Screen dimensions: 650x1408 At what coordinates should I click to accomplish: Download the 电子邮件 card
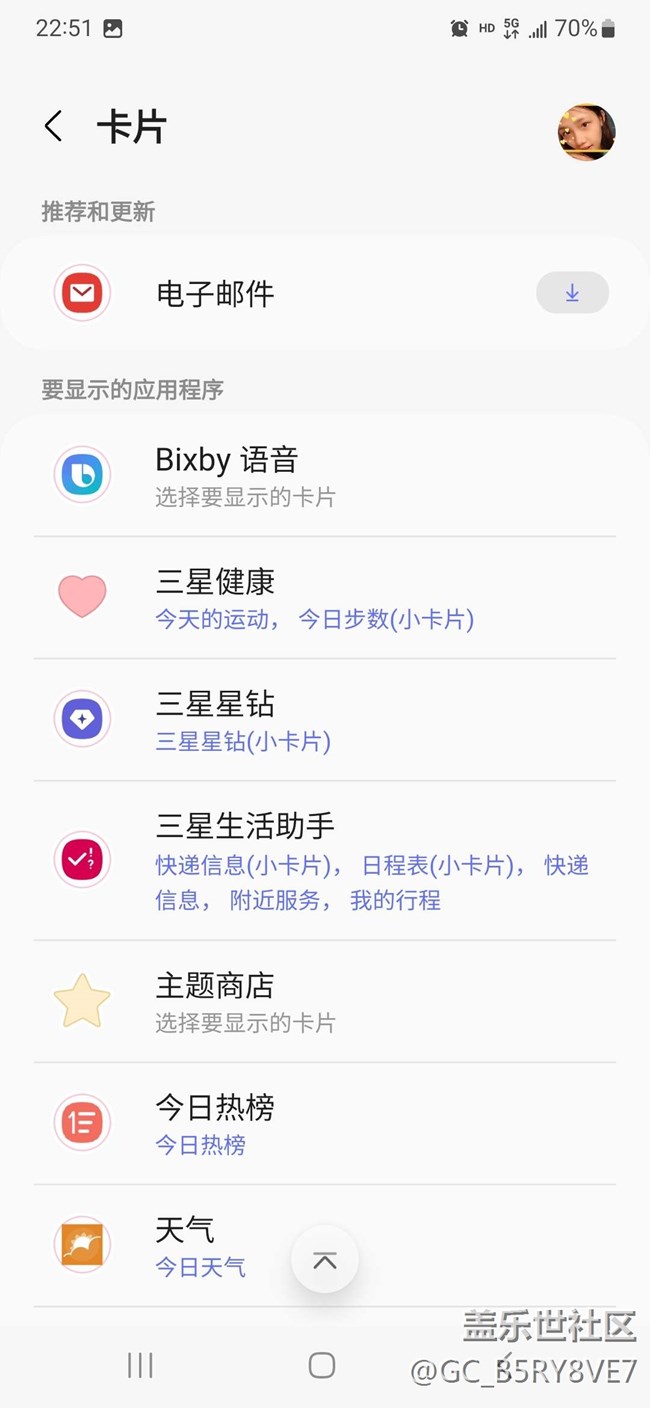[572, 293]
